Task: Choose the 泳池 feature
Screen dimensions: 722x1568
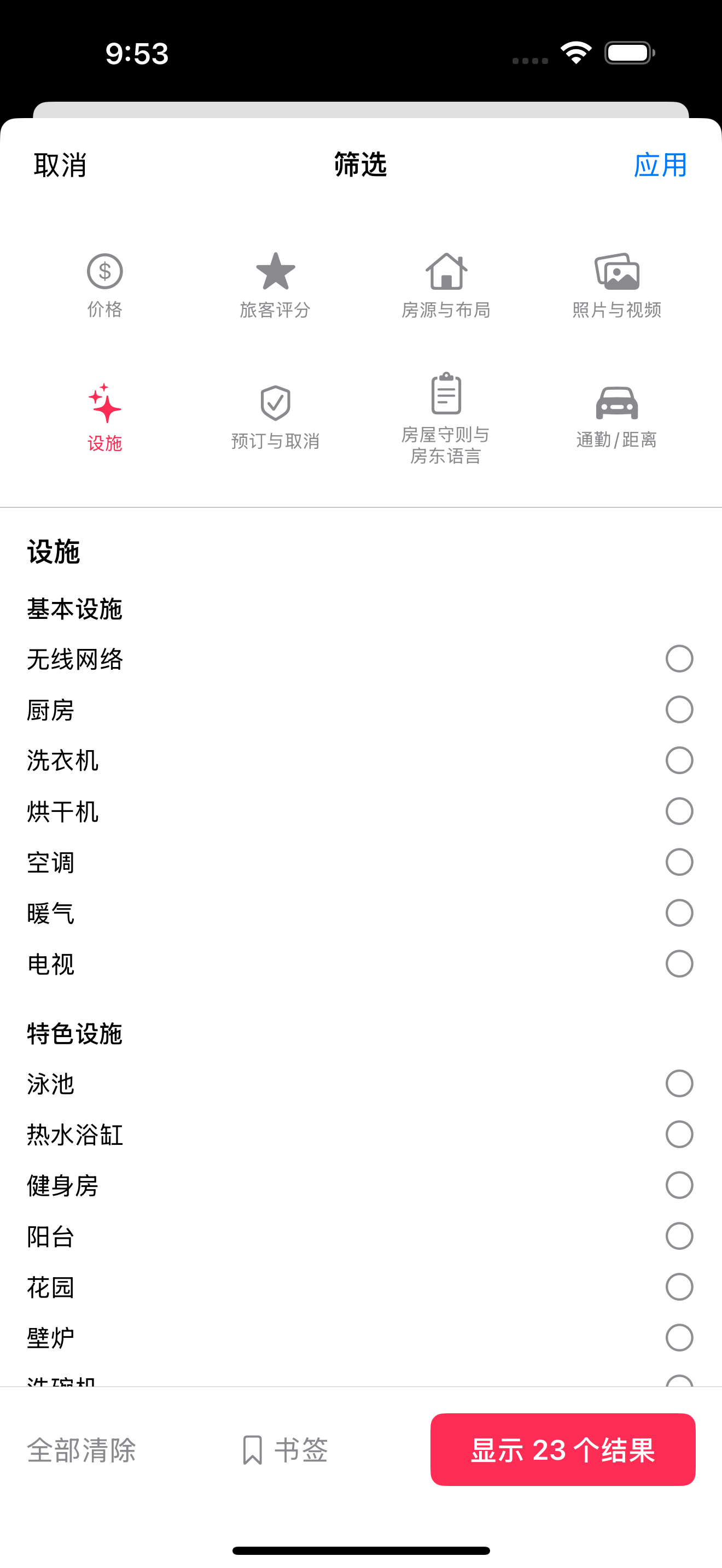Action: coord(679,1084)
